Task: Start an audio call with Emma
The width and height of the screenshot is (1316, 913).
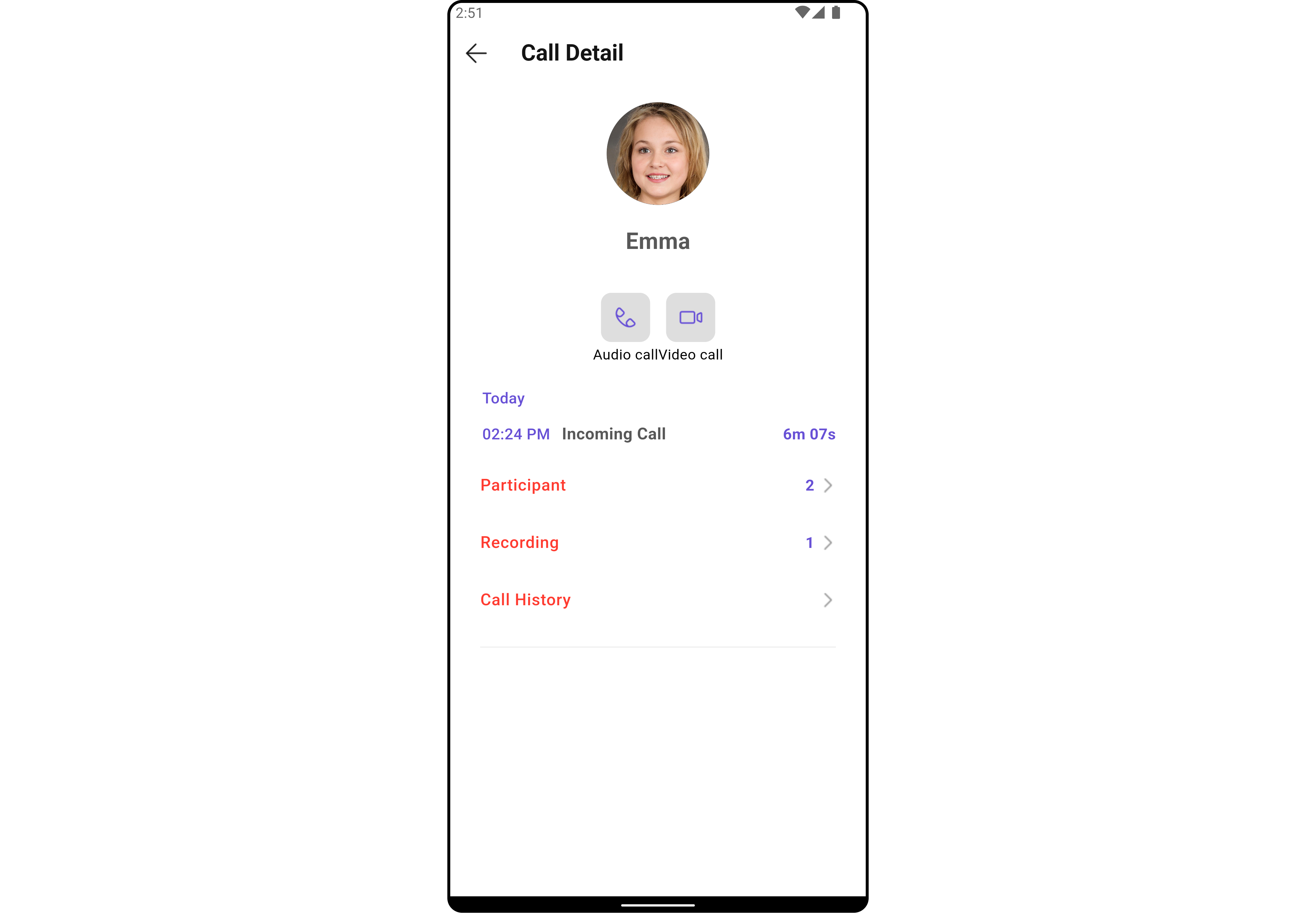Action: pos(625,317)
